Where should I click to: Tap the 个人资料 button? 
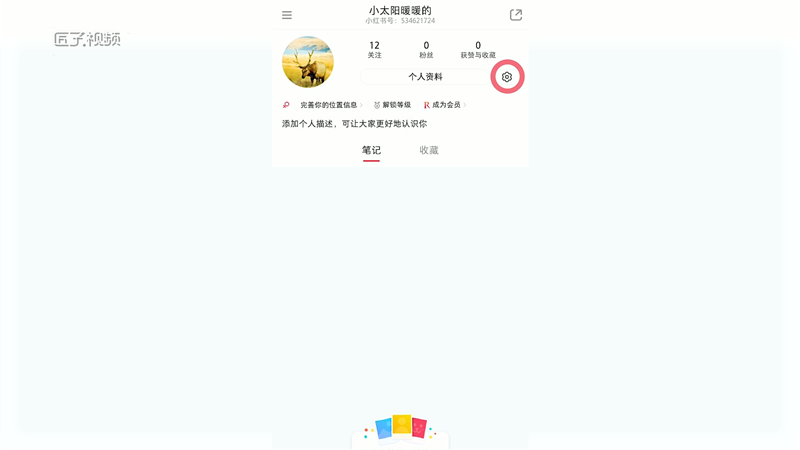(x=425, y=77)
